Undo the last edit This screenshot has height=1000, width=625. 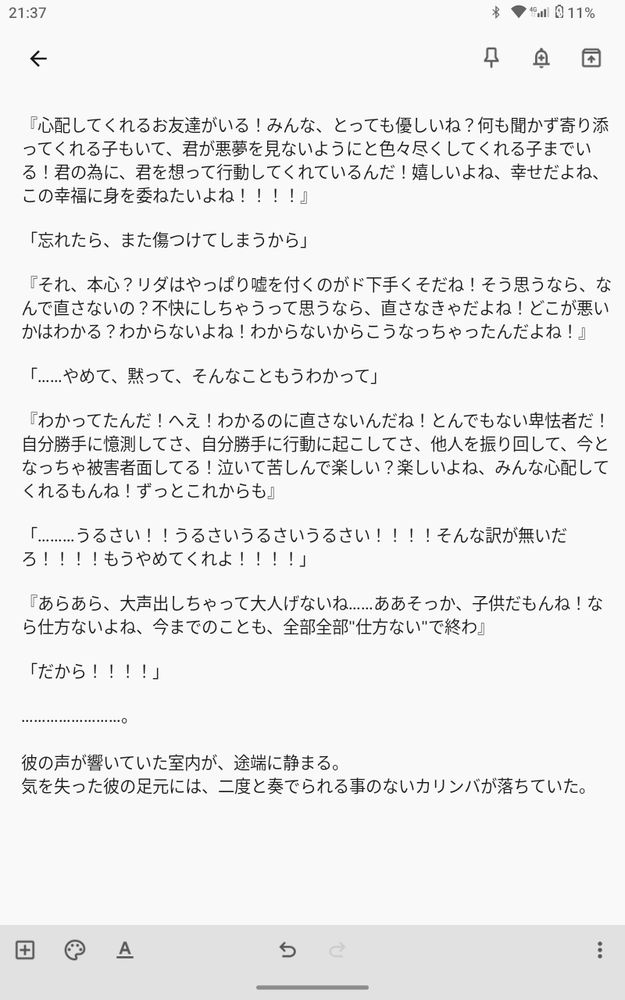[288, 950]
